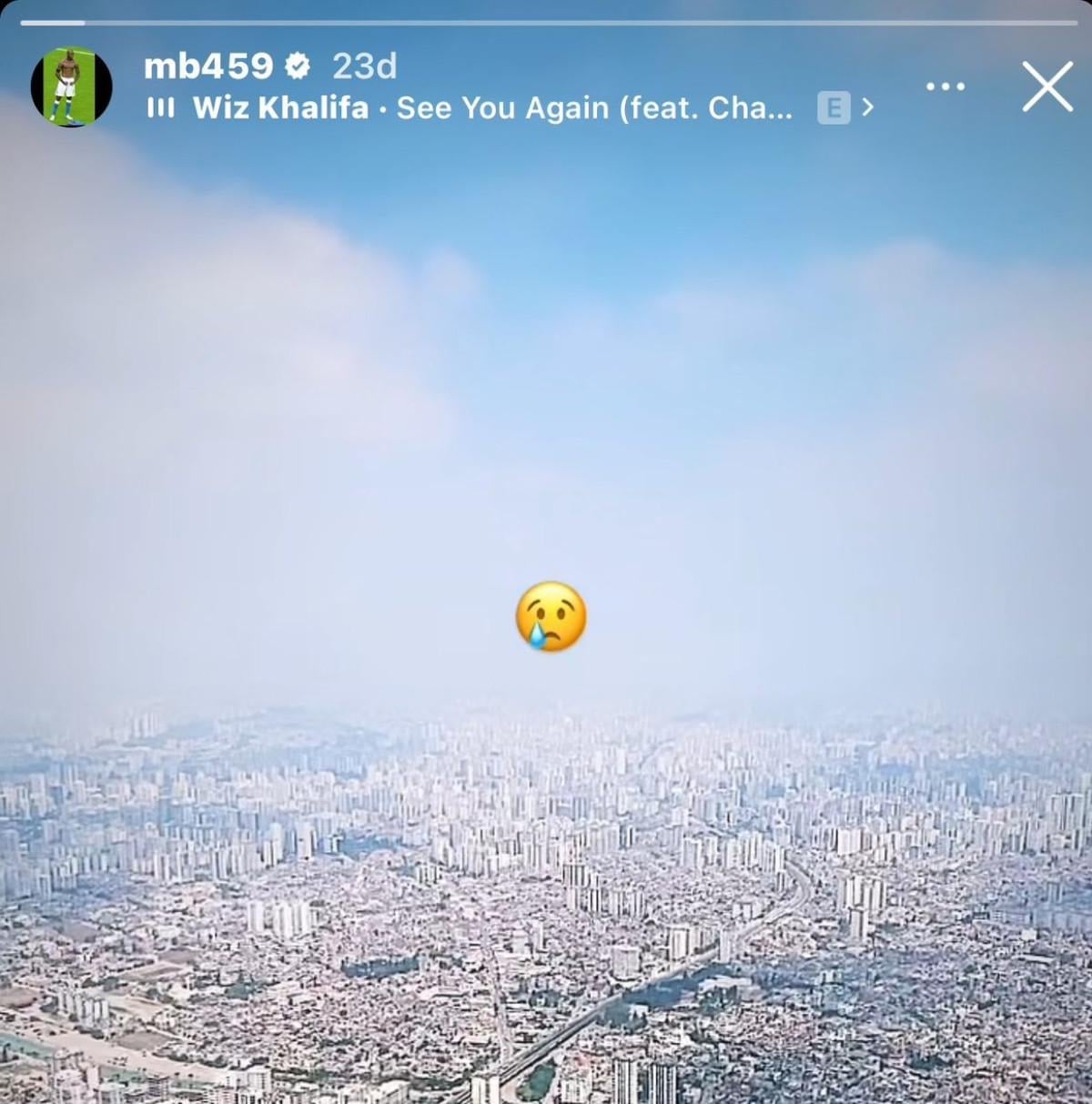
Task: Open the mb459 username link
Action: [208, 66]
